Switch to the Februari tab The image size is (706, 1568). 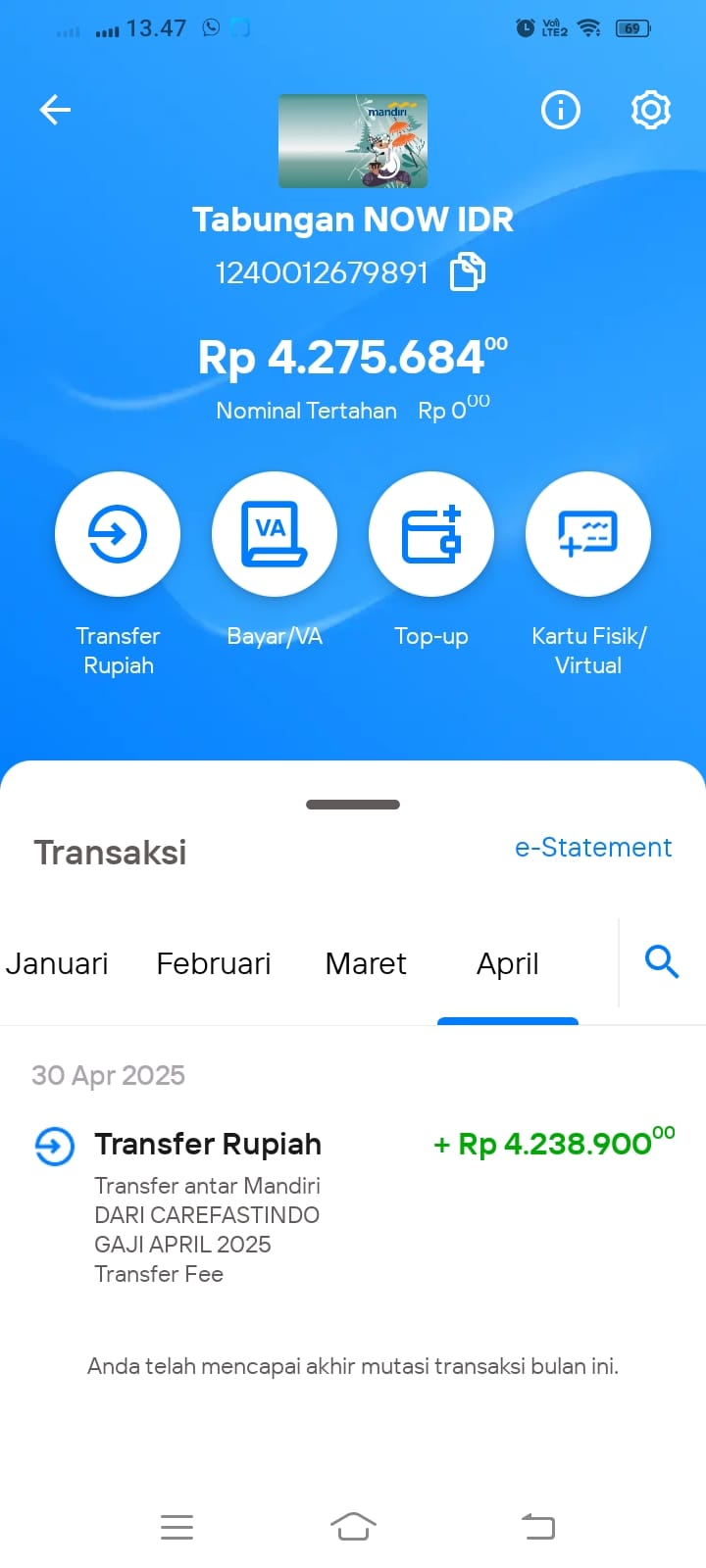coord(214,964)
